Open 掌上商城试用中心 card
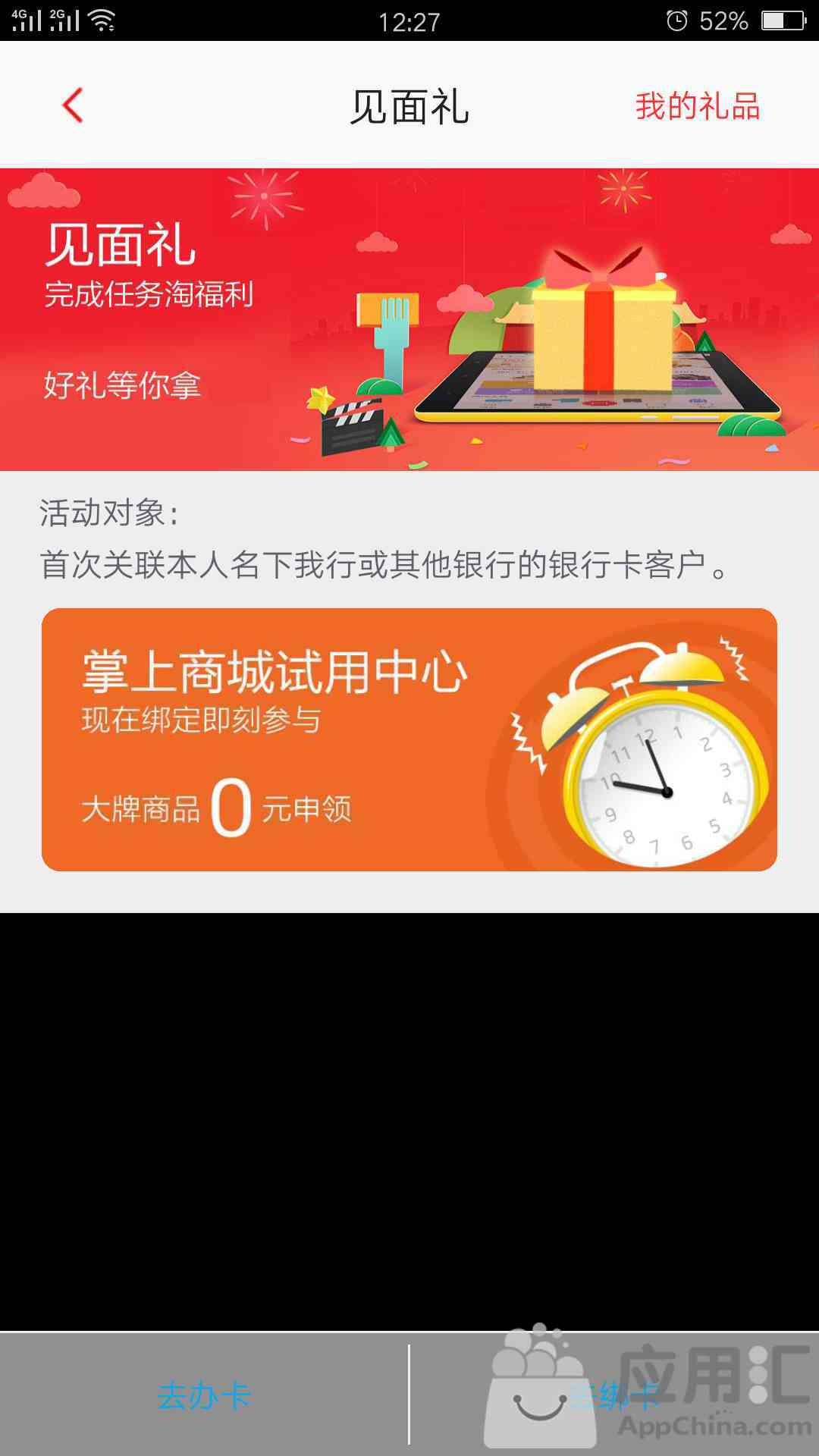This screenshot has width=819, height=1456. click(409, 739)
